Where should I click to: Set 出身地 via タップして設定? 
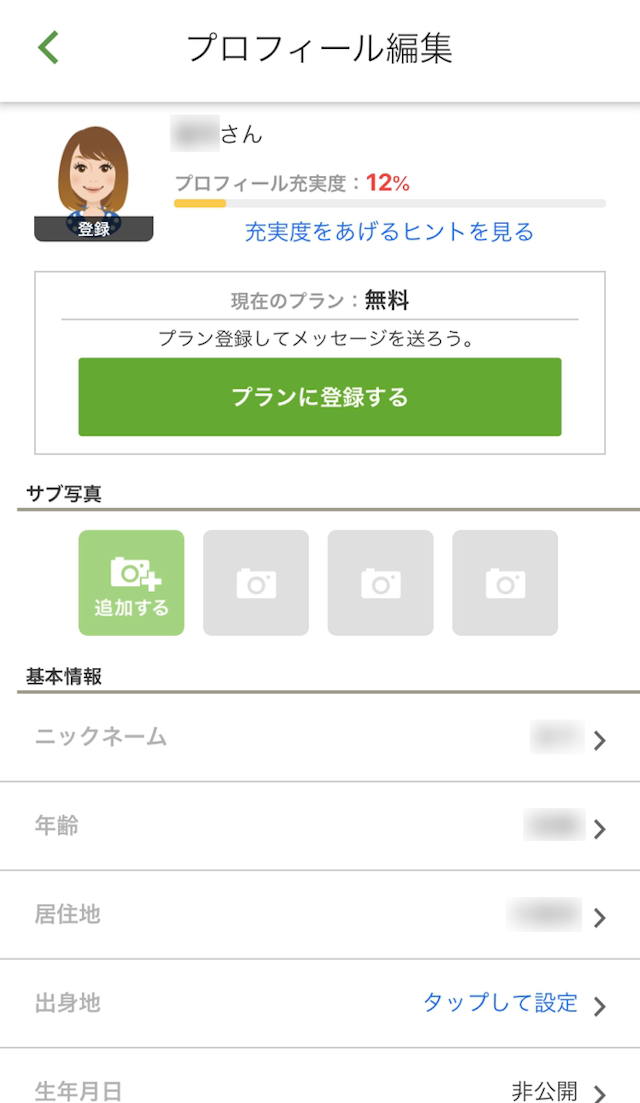(x=500, y=1003)
